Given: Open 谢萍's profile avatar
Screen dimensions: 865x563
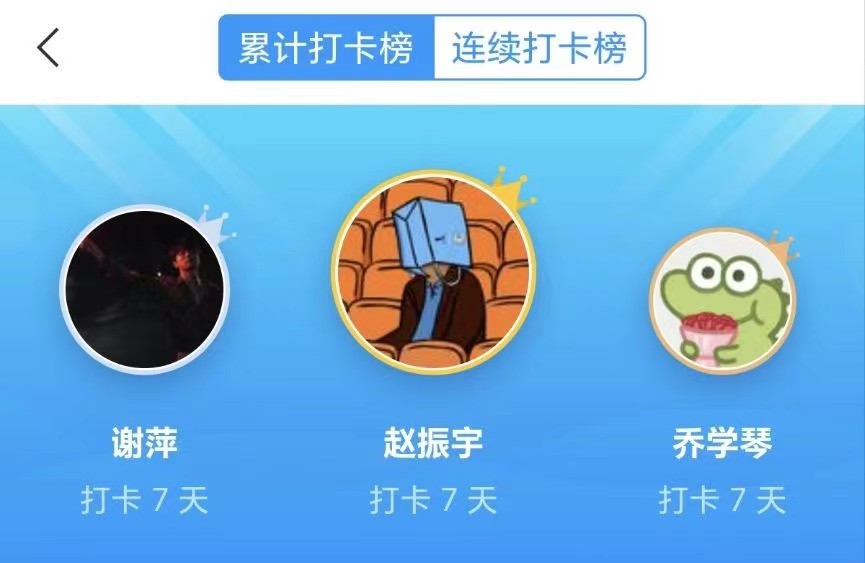Looking at the screenshot, I should pyautogui.click(x=145, y=288).
